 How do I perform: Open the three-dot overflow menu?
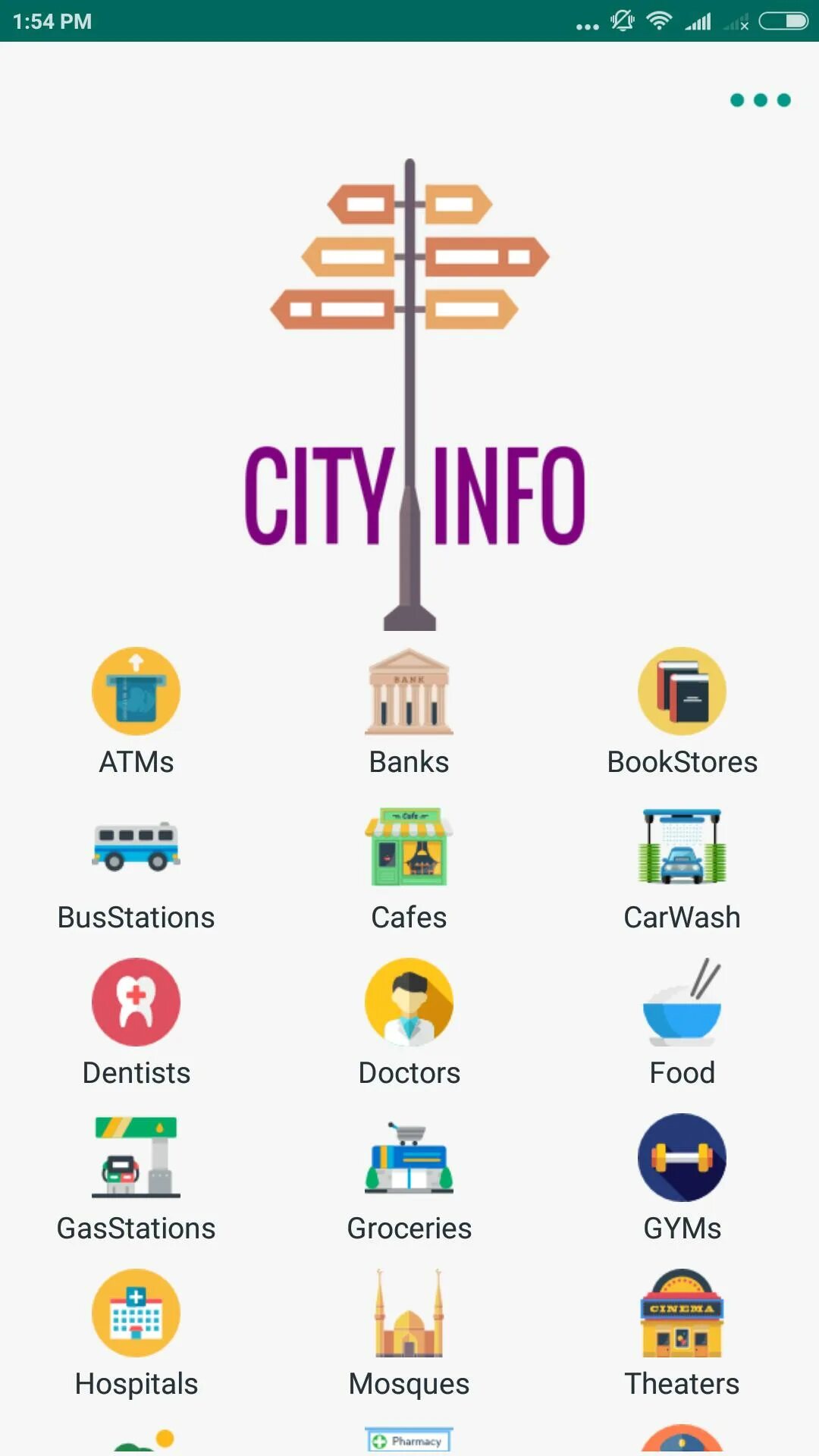coord(761,100)
